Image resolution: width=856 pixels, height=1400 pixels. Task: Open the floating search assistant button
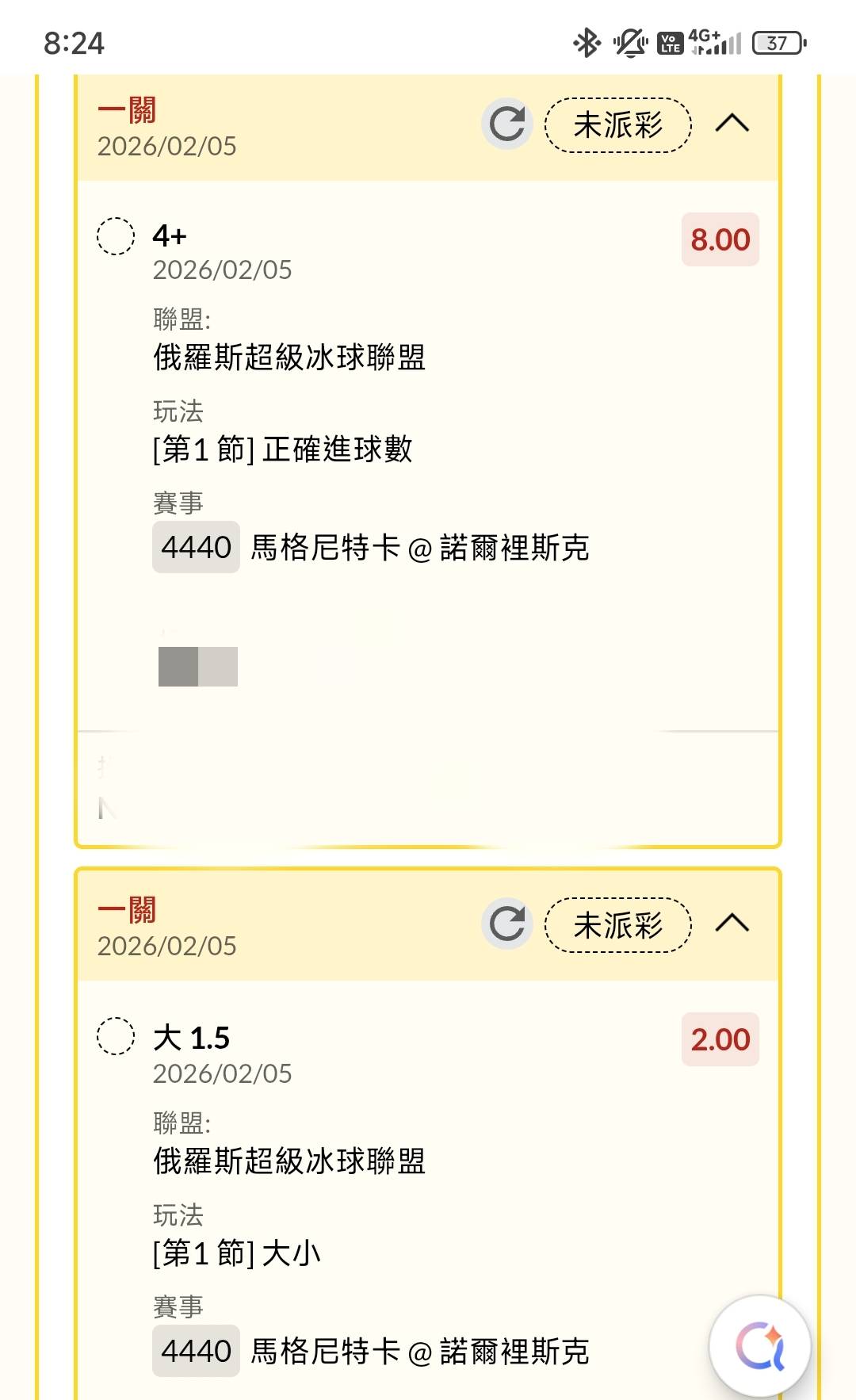click(x=760, y=1345)
